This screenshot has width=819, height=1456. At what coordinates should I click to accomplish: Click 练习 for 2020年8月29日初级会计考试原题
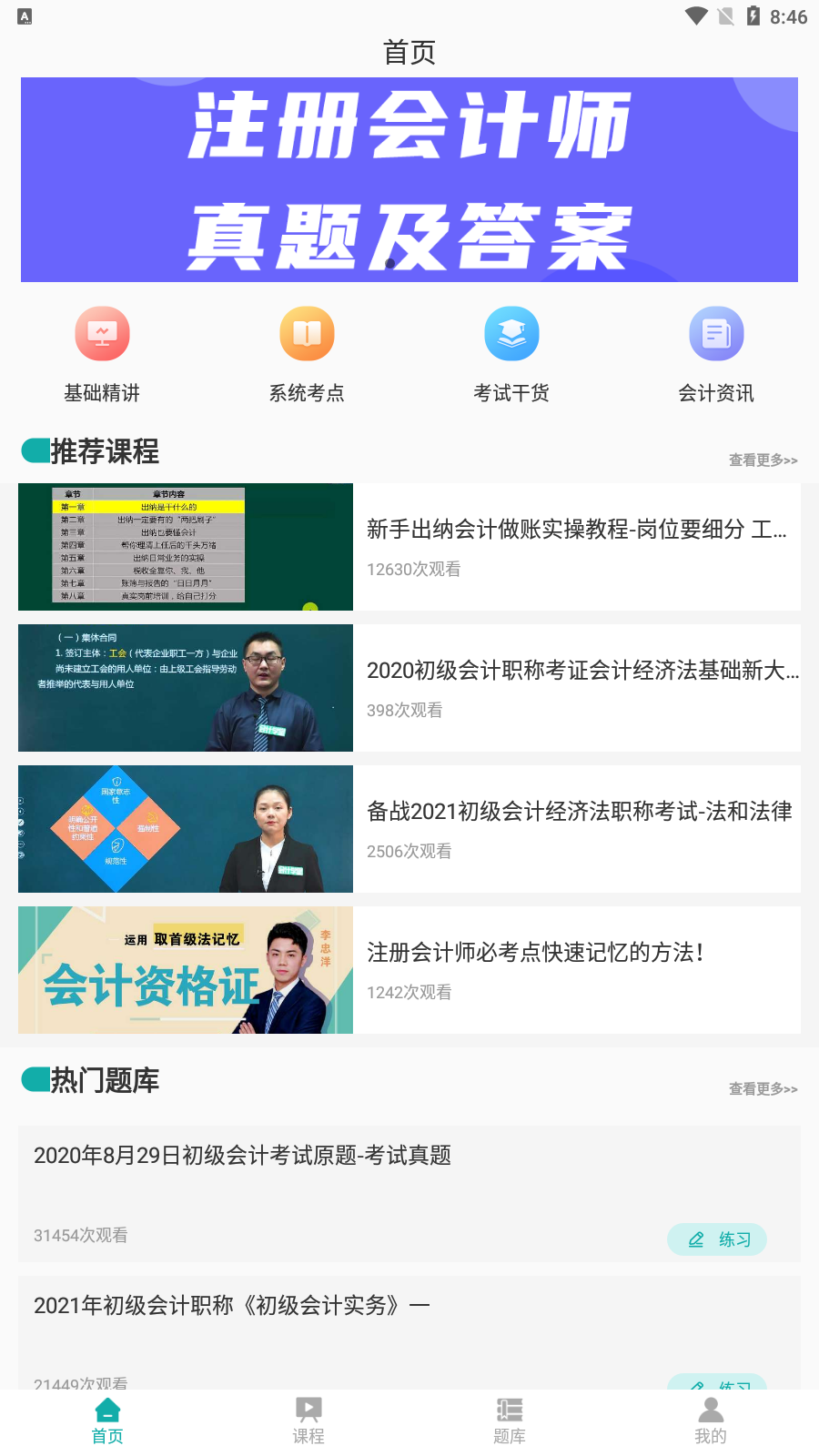pyautogui.click(x=717, y=1239)
